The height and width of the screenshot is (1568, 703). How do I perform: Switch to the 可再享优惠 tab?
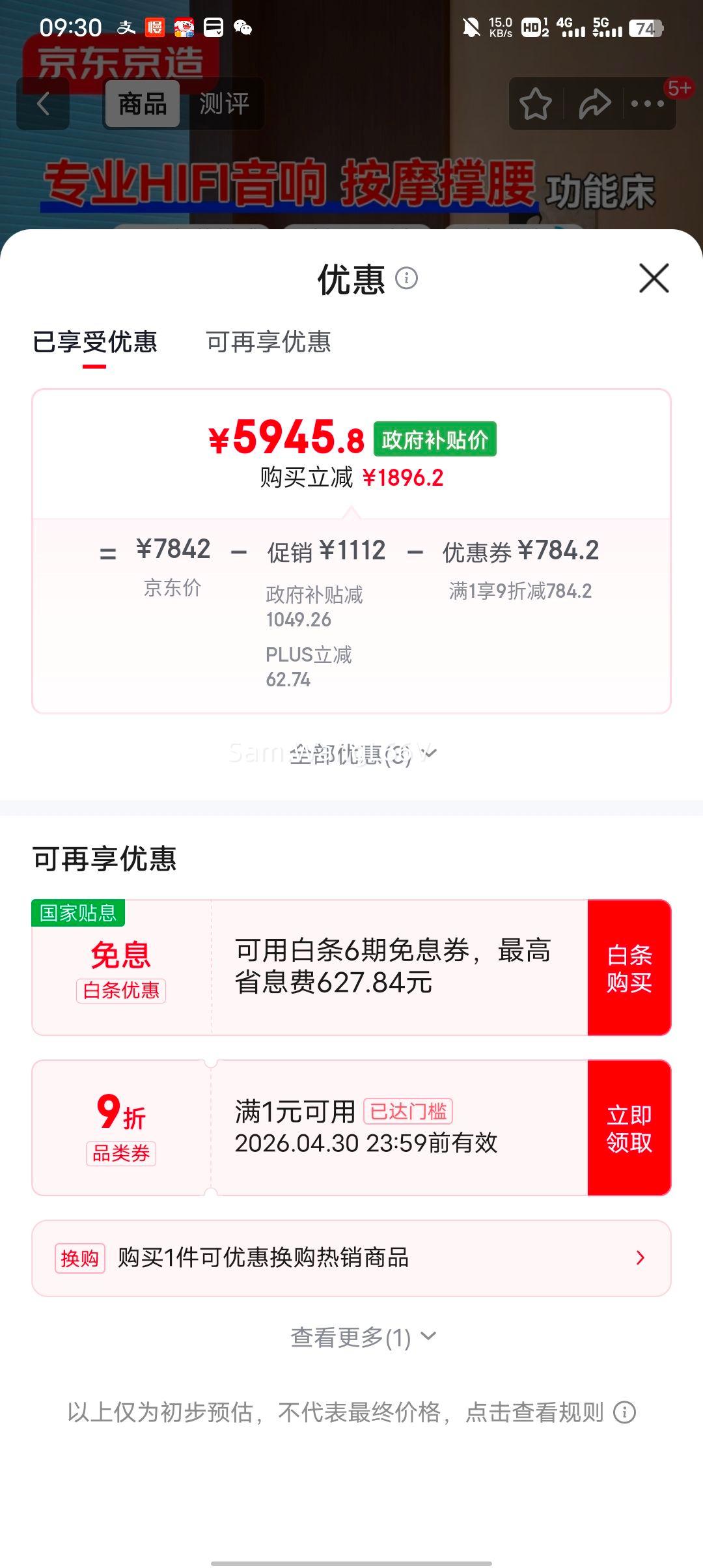[x=269, y=343]
